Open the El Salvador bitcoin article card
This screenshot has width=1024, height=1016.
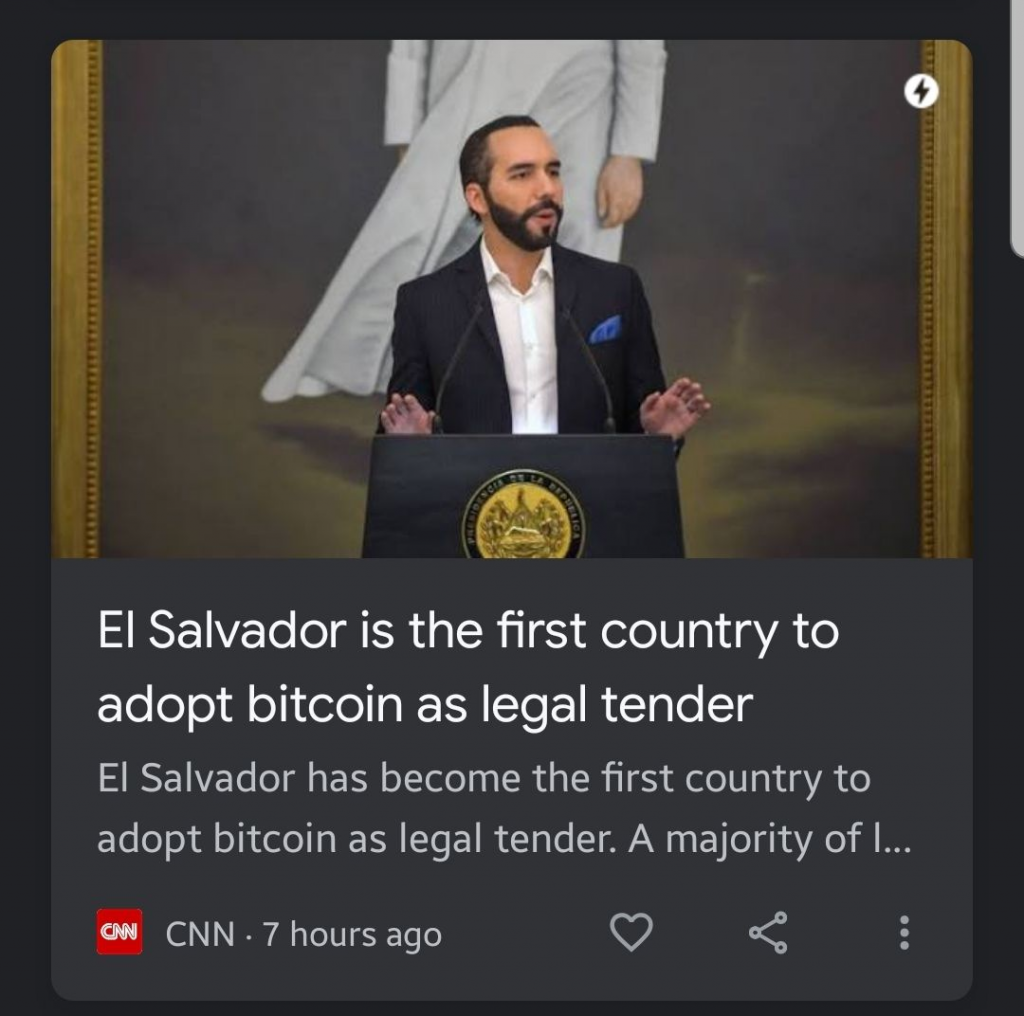pyautogui.click(x=468, y=666)
